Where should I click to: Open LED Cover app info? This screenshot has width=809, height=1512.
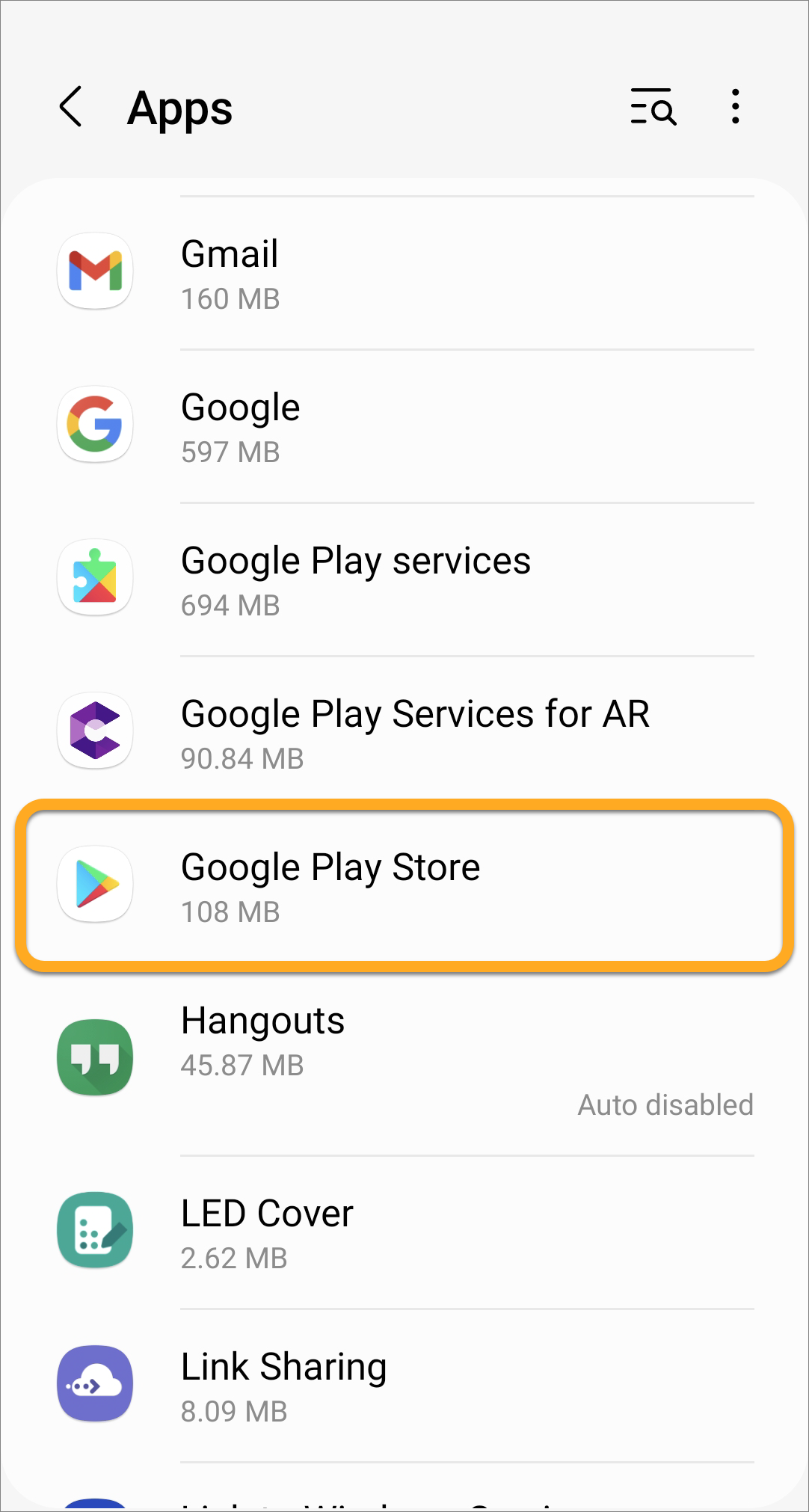[404, 1232]
